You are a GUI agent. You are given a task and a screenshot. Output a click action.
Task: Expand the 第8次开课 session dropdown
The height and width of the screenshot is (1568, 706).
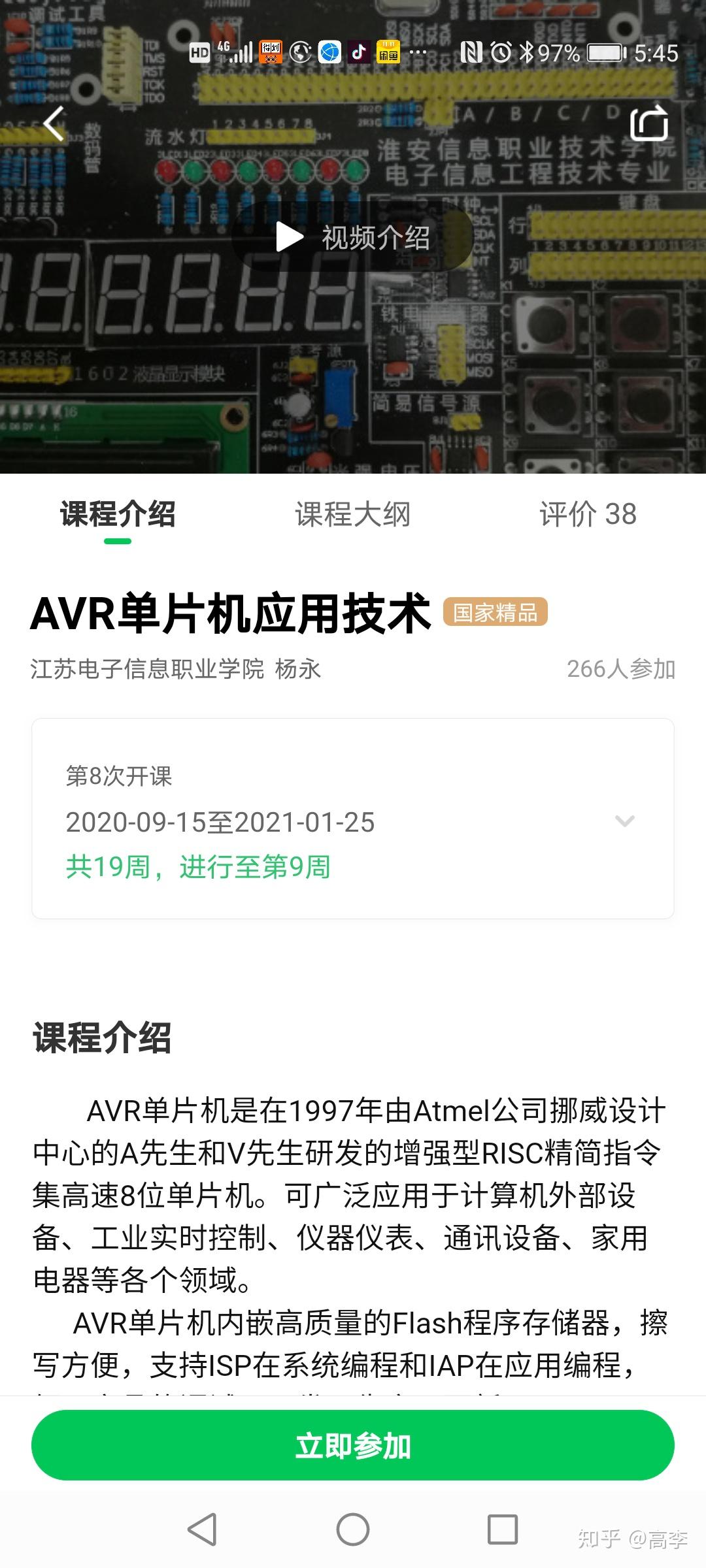[x=625, y=821]
